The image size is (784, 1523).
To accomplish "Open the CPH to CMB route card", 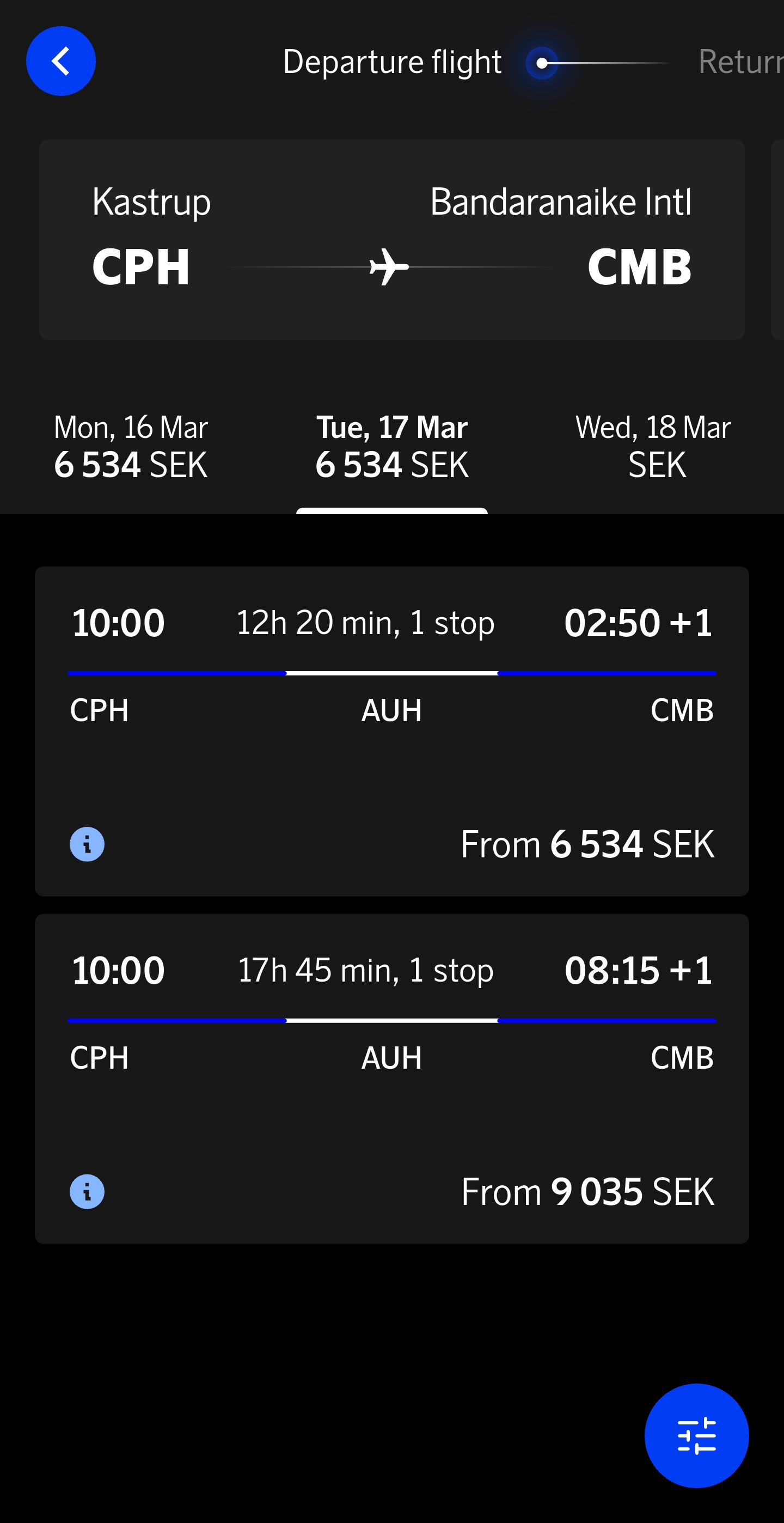I will pos(391,240).
